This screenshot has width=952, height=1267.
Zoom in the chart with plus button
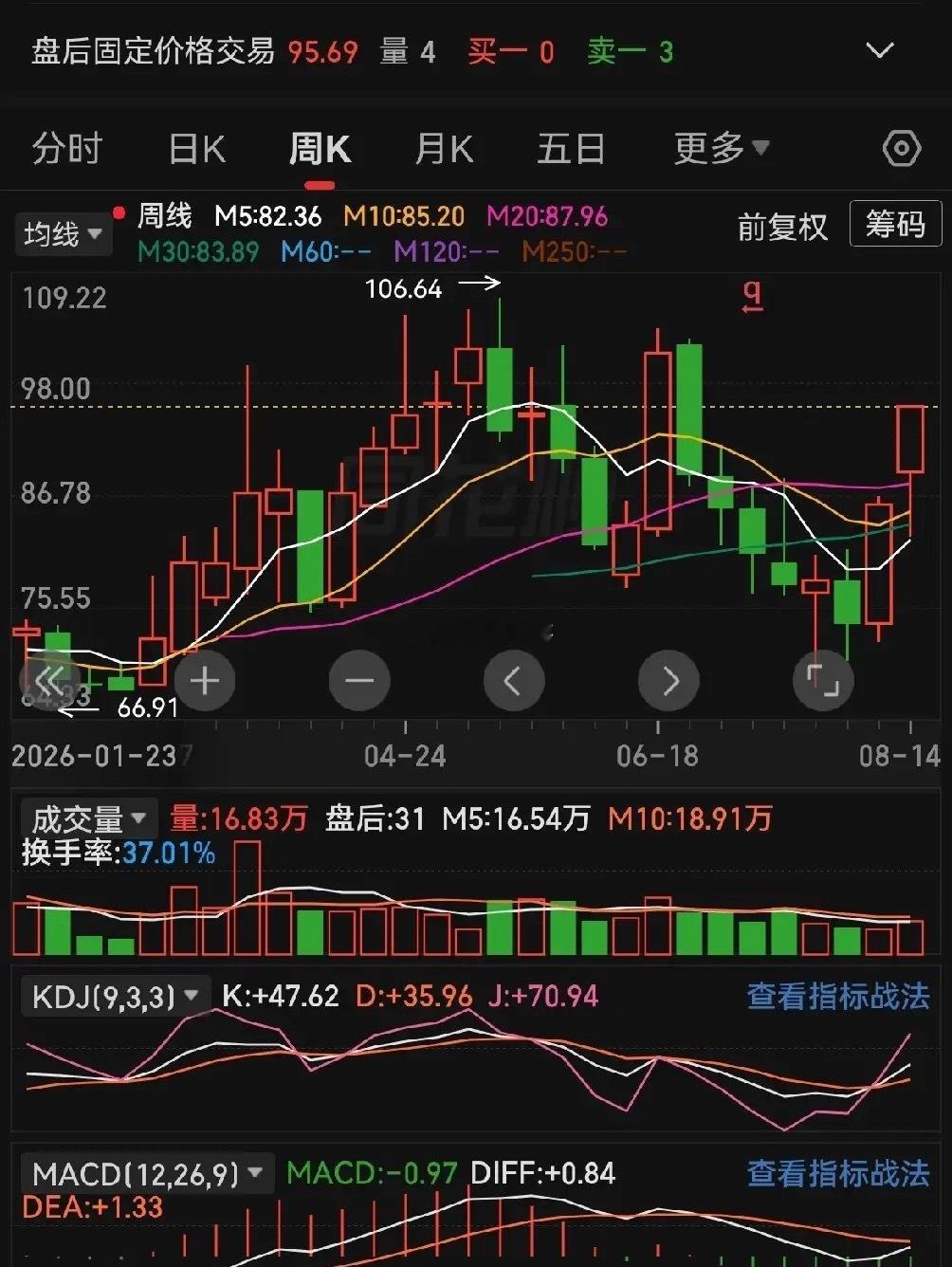coord(204,680)
